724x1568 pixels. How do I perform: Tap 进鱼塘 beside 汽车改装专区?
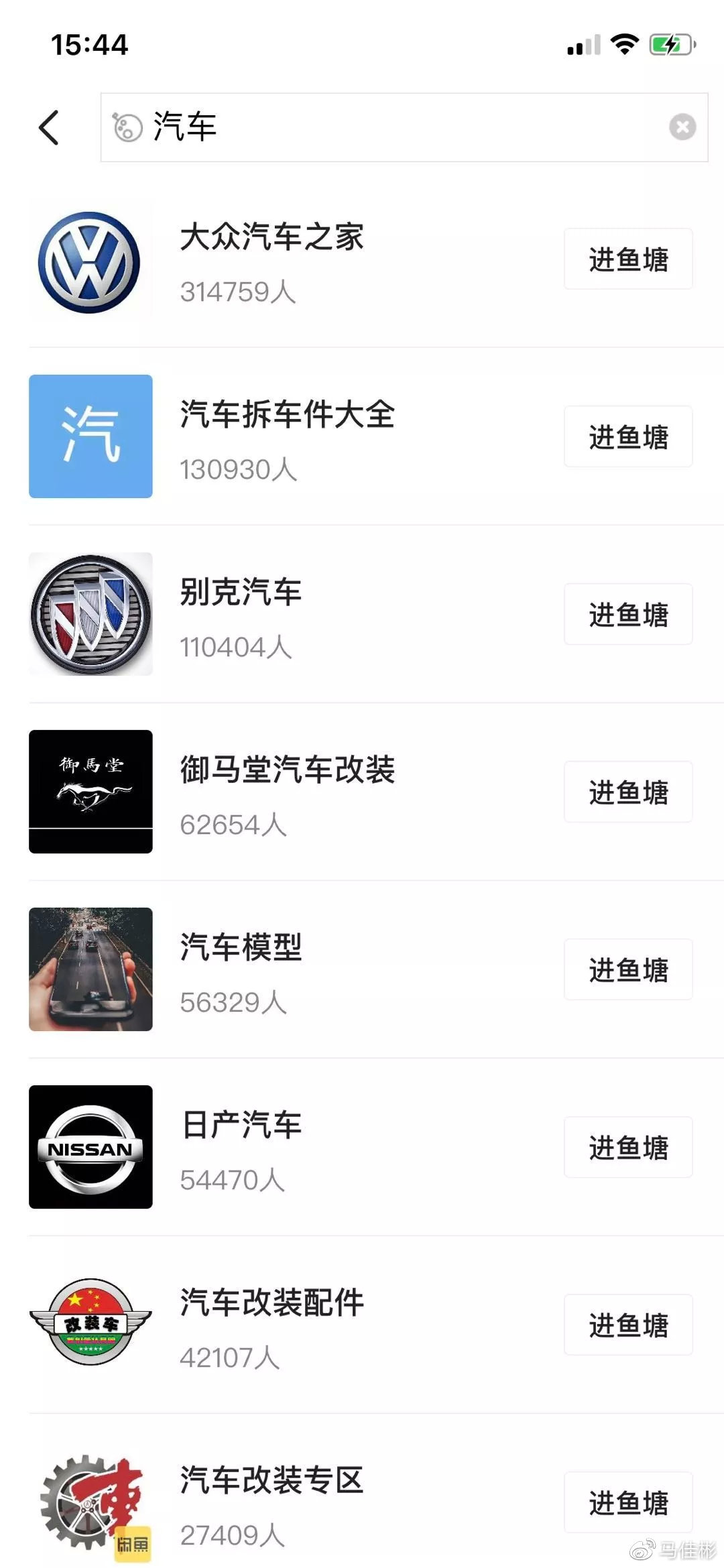pyautogui.click(x=628, y=1502)
